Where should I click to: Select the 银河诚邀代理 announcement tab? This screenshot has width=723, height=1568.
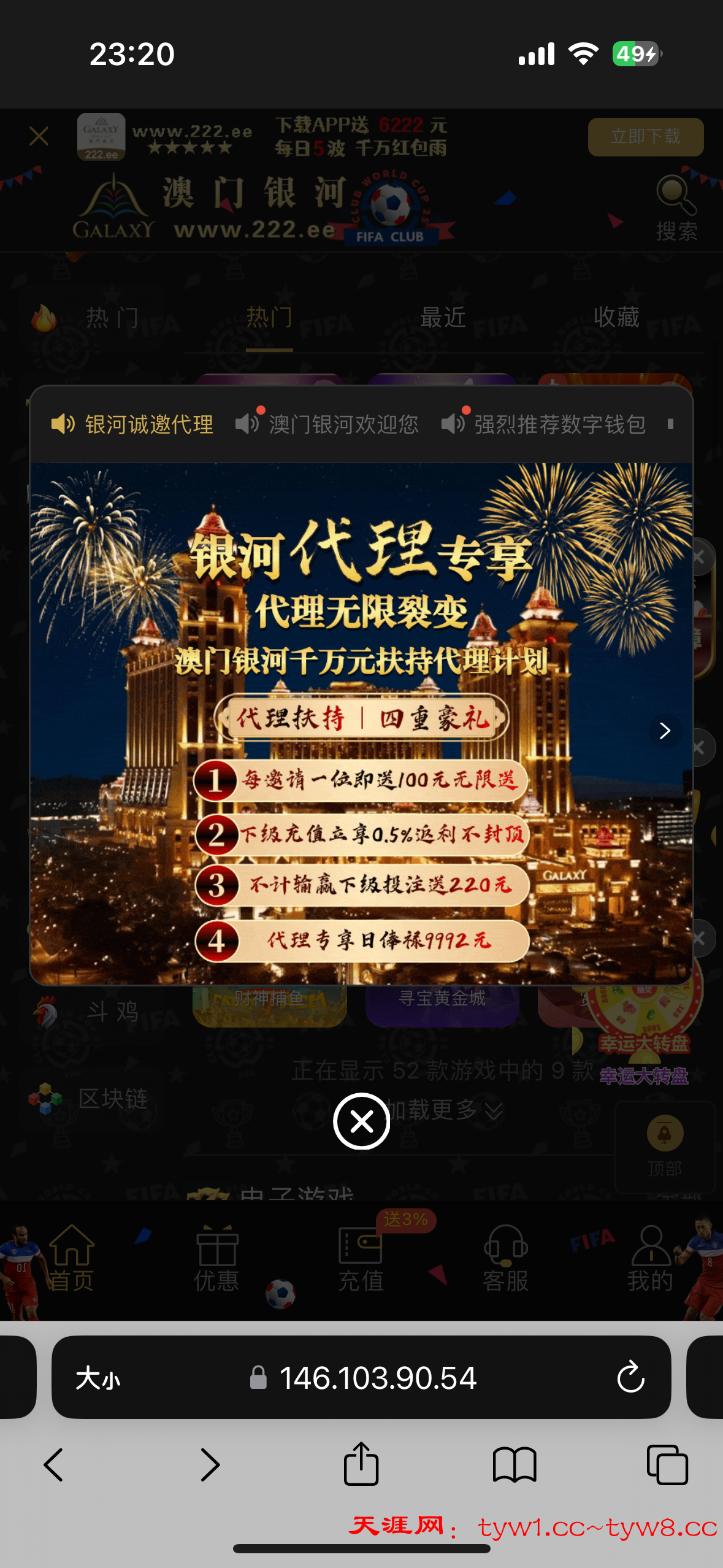point(132,424)
